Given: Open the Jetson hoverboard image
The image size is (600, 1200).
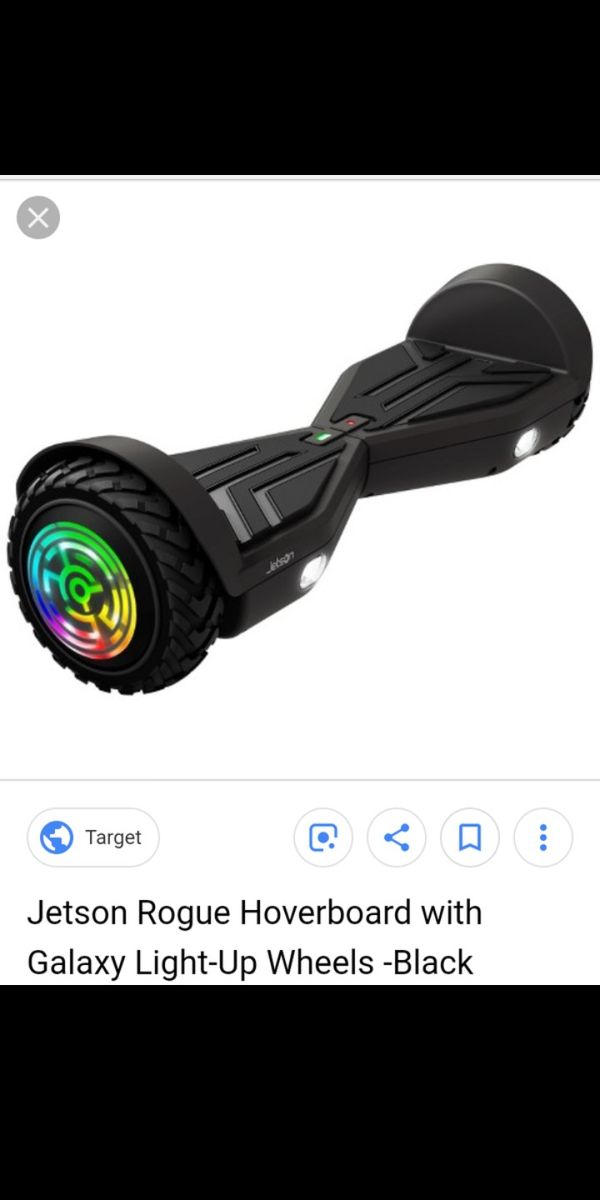Looking at the screenshot, I should point(300,480).
